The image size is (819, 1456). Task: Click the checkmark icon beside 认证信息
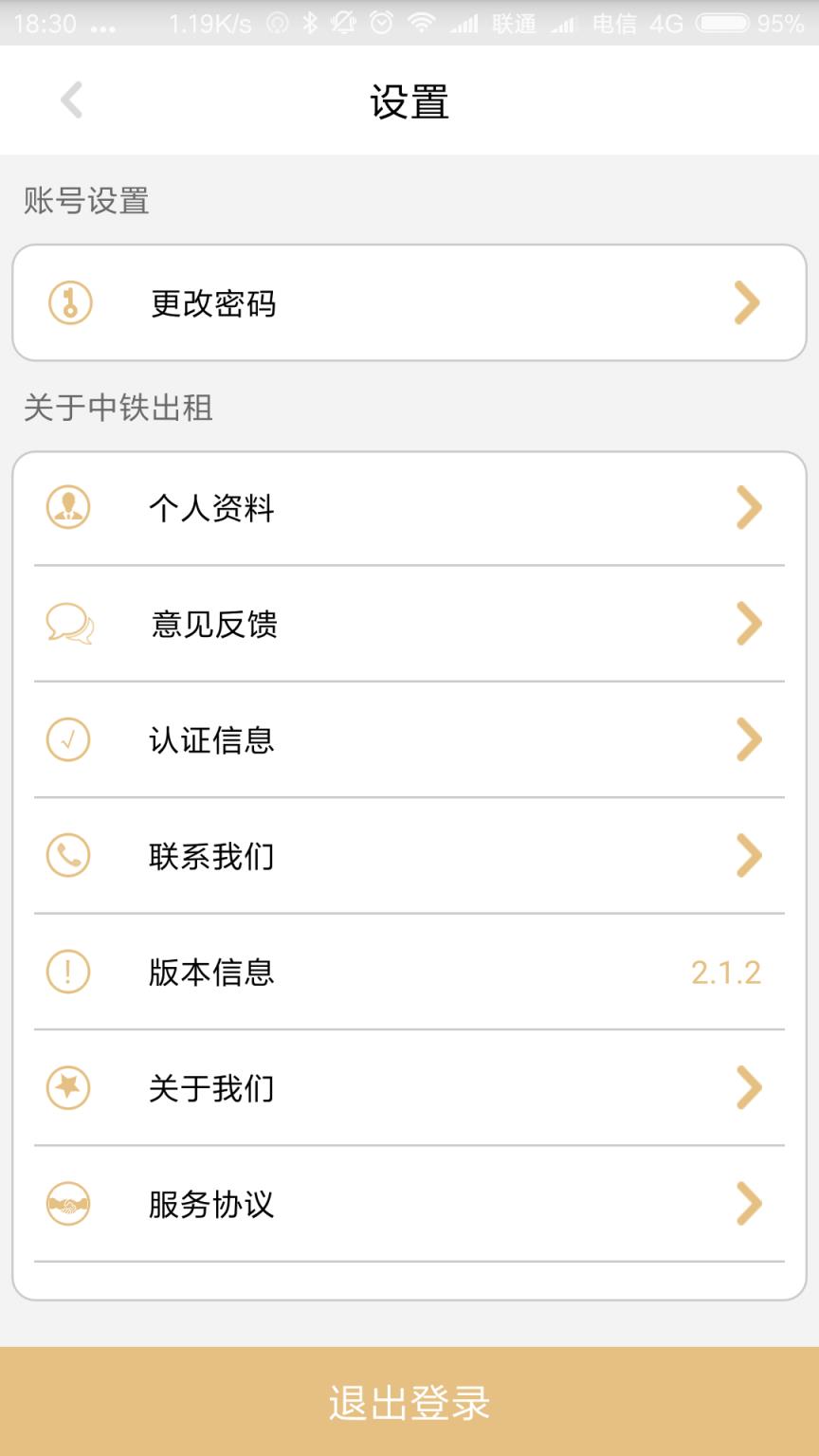pos(67,740)
